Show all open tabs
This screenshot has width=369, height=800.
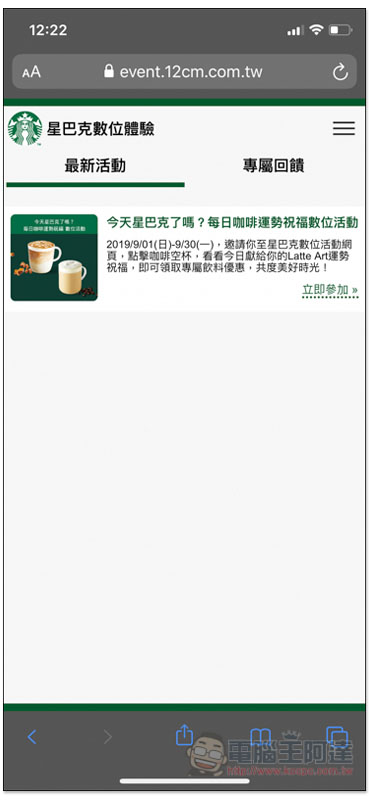(x=337, y=737)
